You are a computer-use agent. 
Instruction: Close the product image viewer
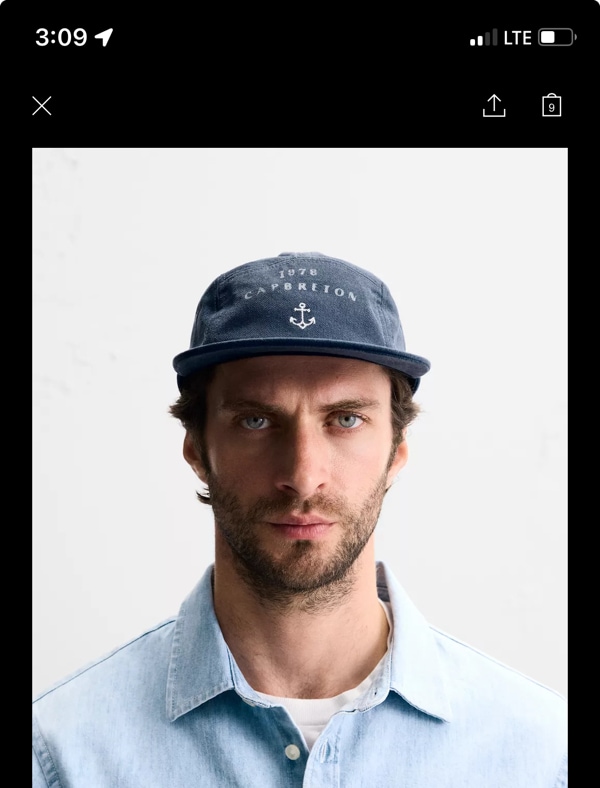(x=41, y=106)
